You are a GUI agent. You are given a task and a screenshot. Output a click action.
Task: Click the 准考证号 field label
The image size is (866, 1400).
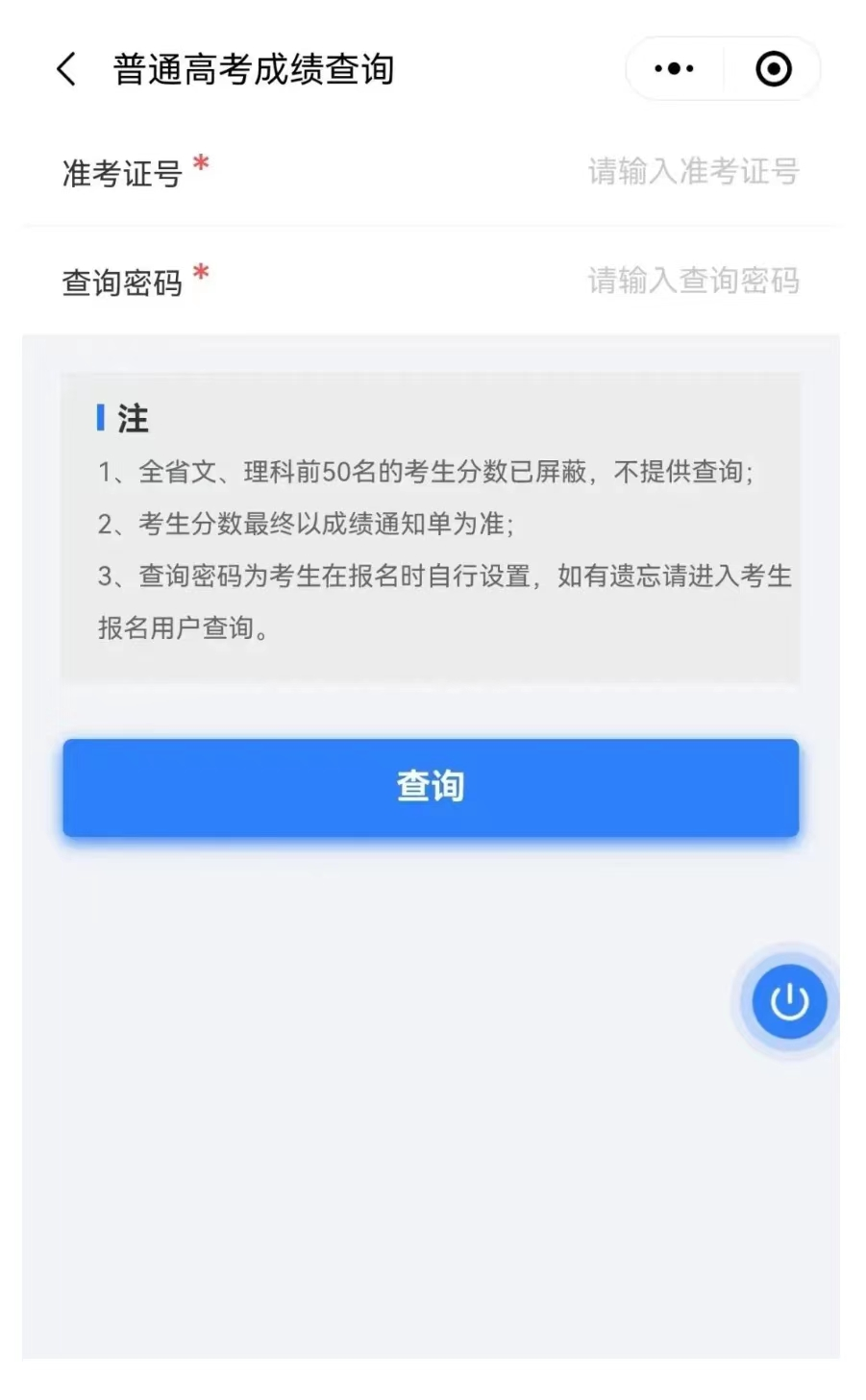[x=123, y=173]
